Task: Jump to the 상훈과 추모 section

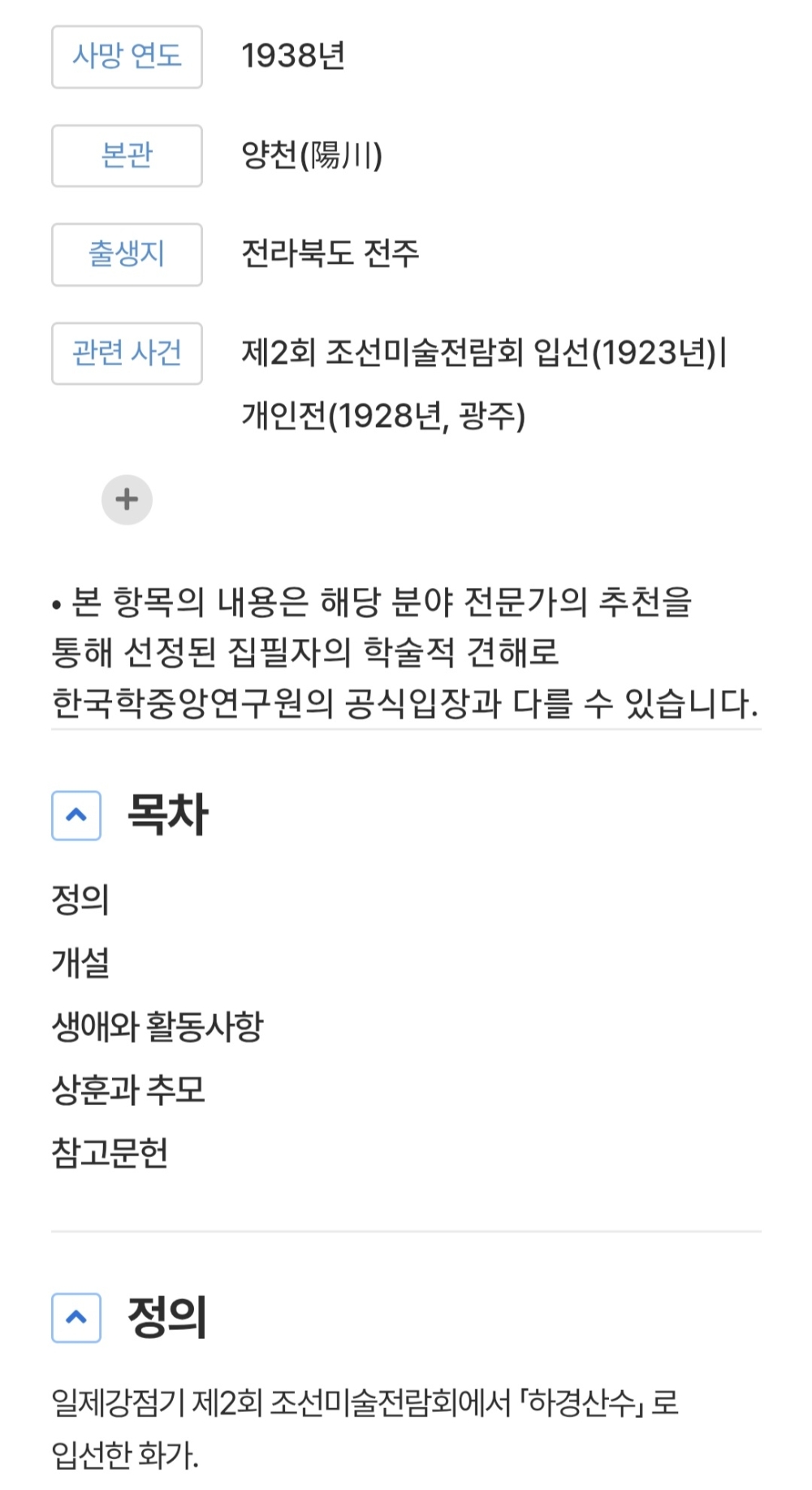Action: [x=128, y=1090]
